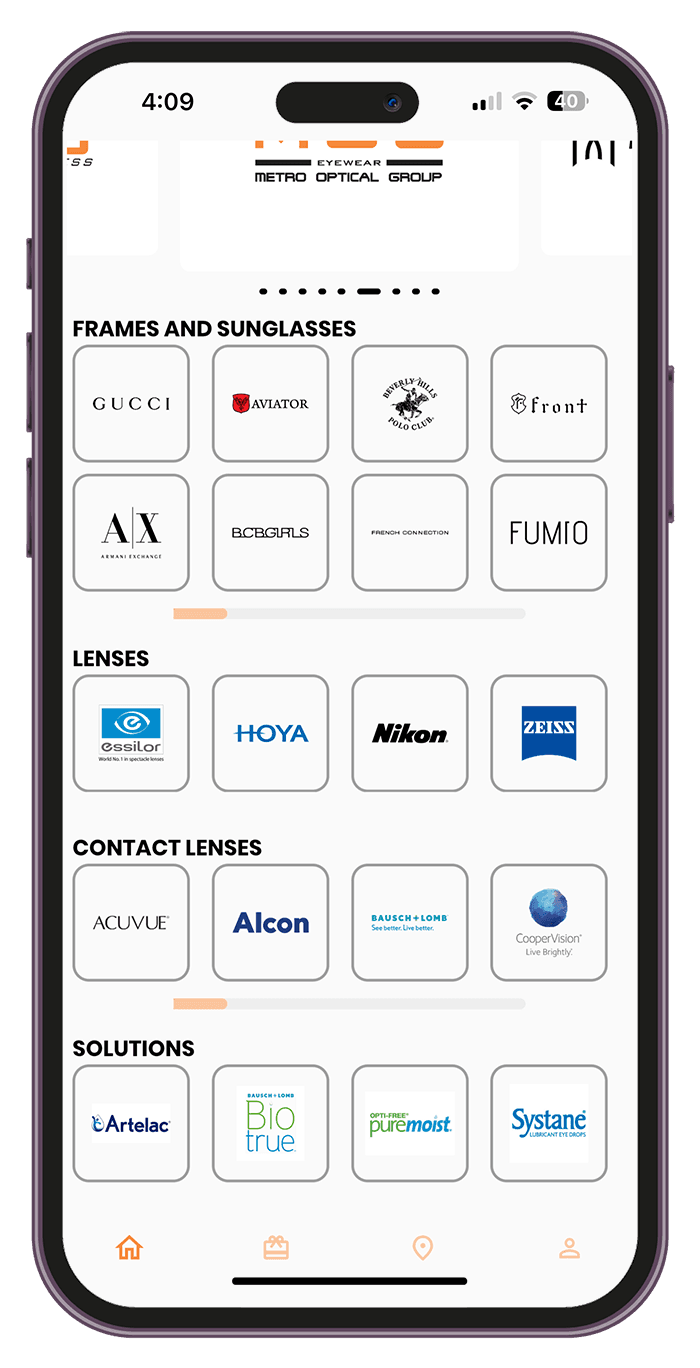Viewport: 700px width, 1368px height.
Task: Open the Essilor lenses tile
Action: [131, 734]
